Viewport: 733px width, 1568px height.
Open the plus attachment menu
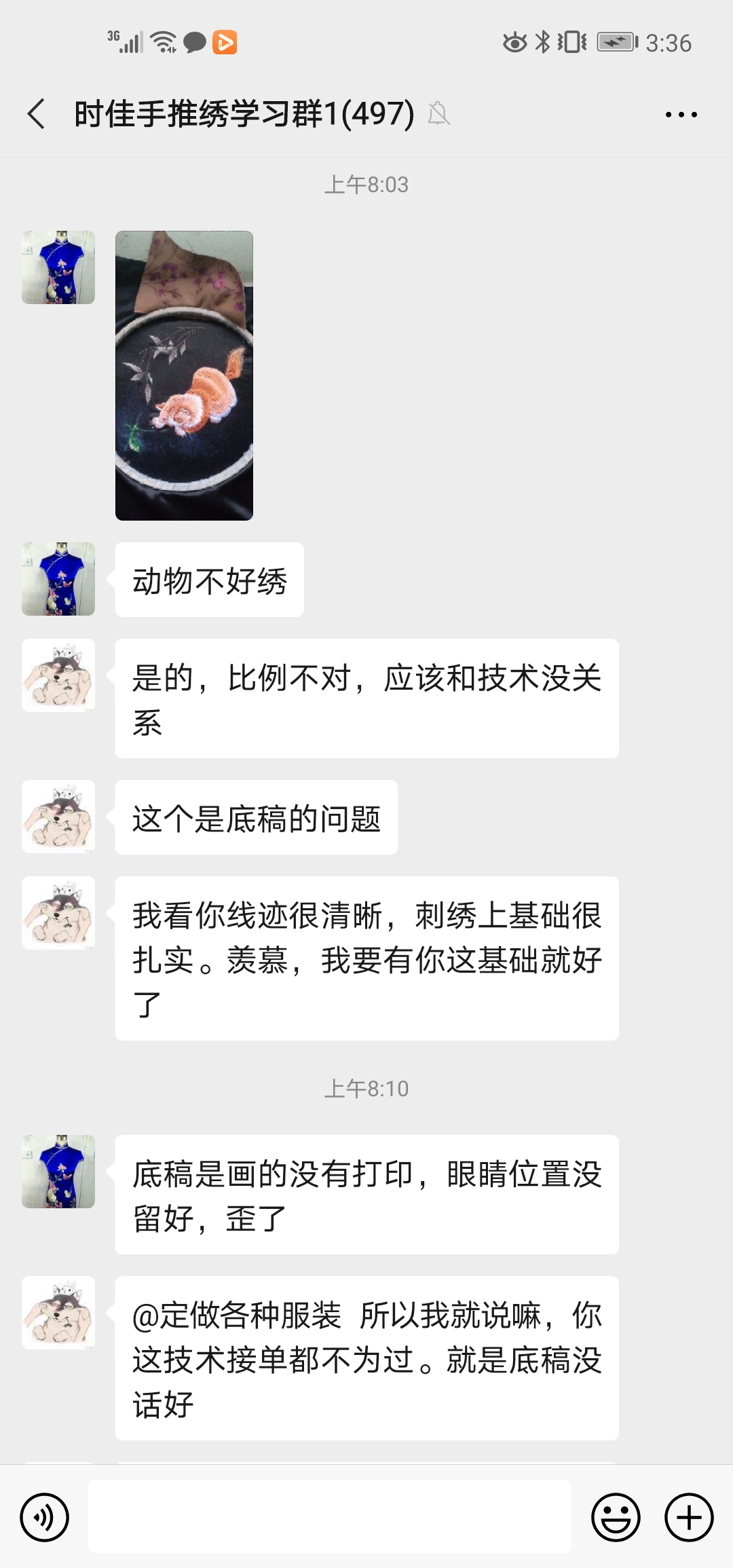click(689, 1517)
